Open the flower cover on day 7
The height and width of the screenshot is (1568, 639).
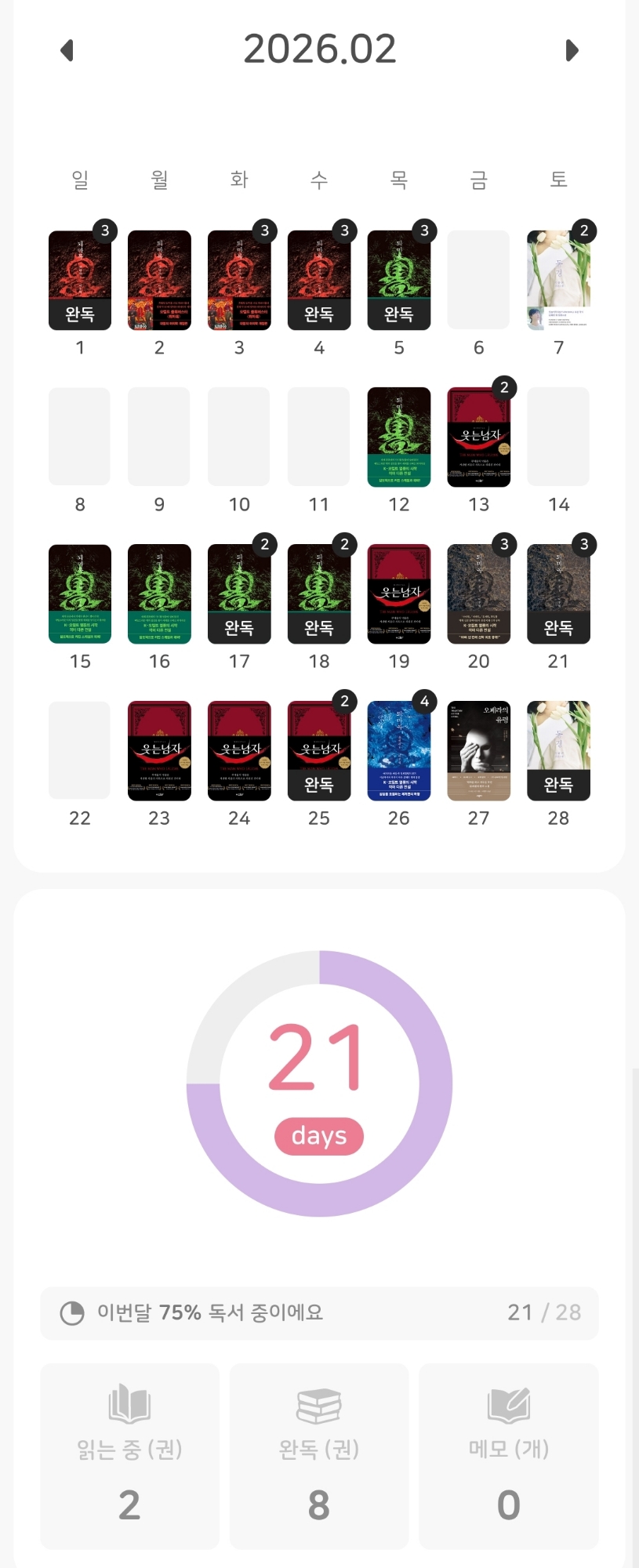[558, 280]
